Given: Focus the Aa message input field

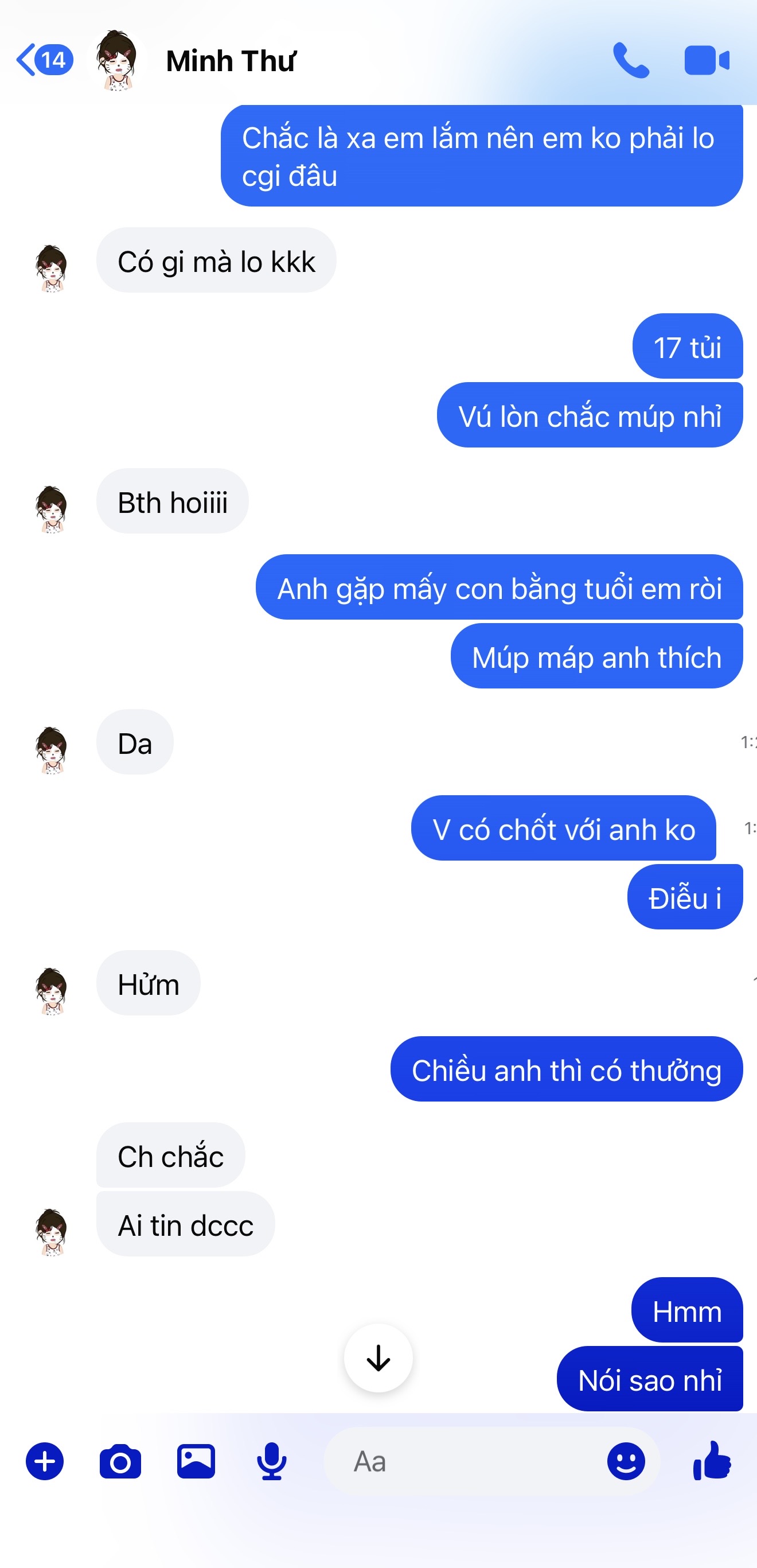Looking at the screenshot, I should [x=462, y=1461].
